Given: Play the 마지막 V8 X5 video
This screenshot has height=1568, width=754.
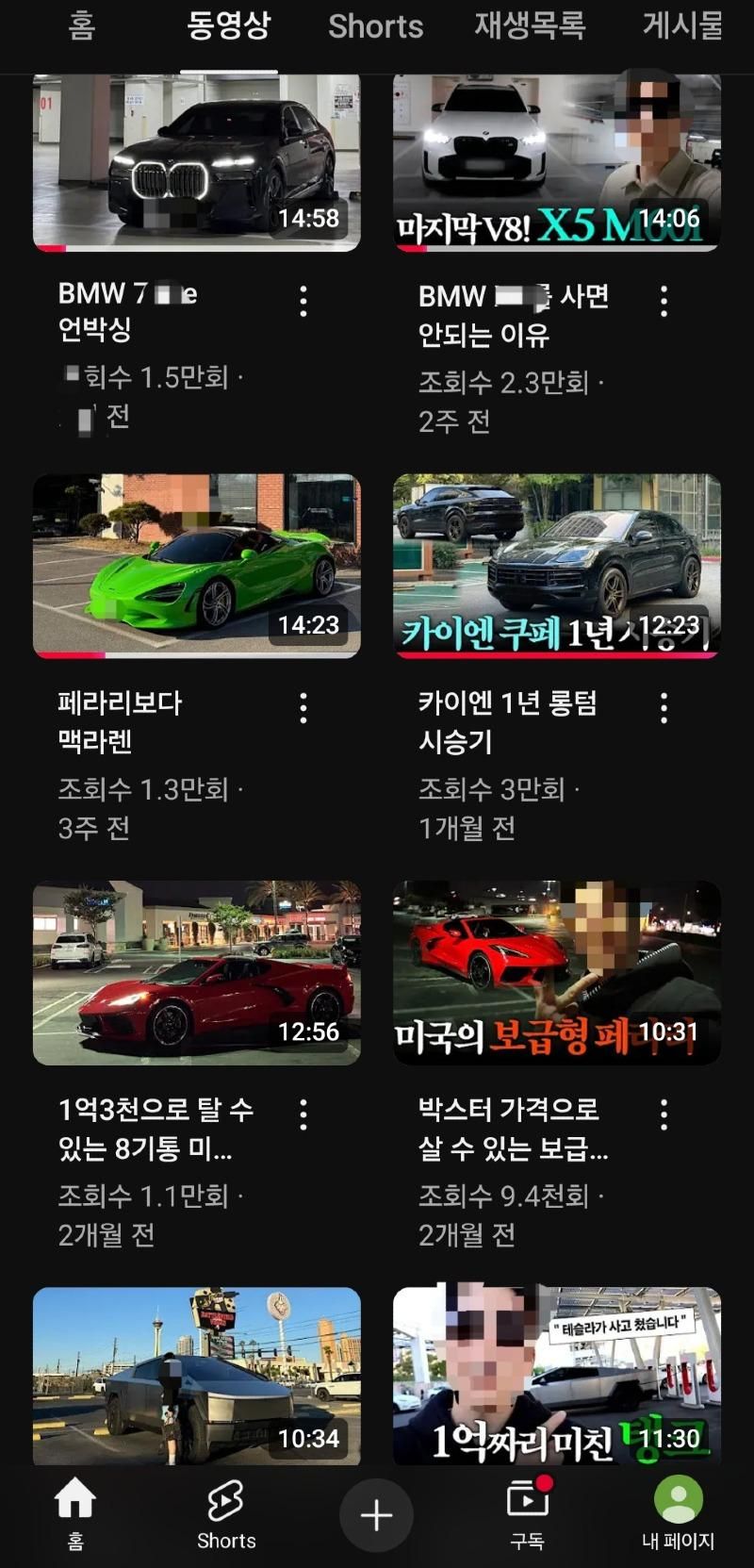Looking at the screenshot, I should click(557, 162).
